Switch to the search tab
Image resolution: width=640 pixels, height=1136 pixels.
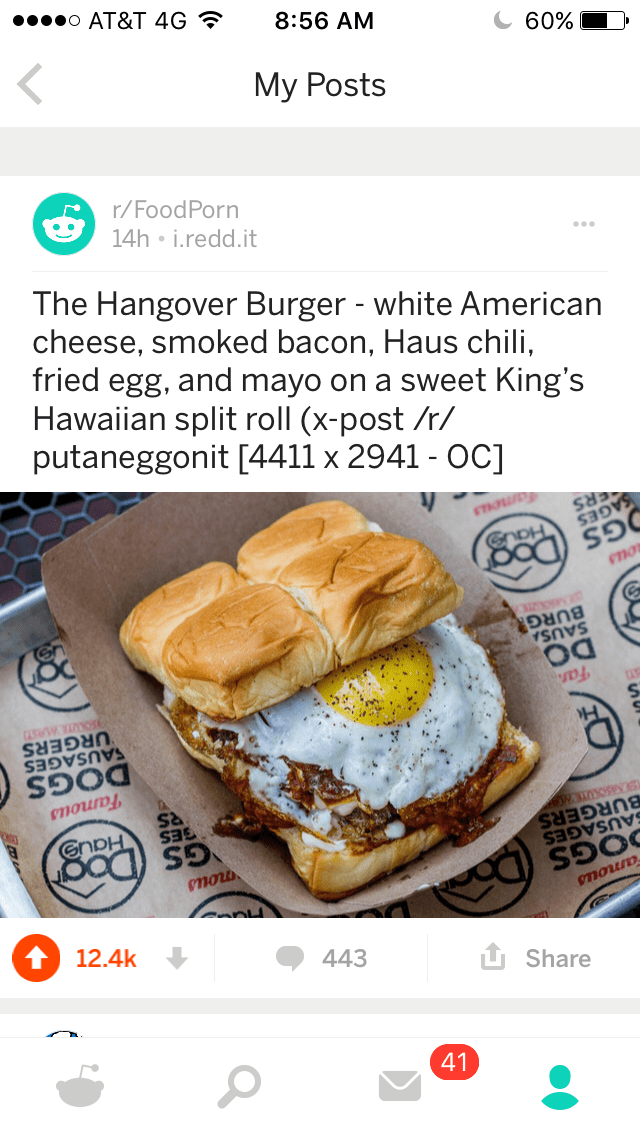(239, 1086)
